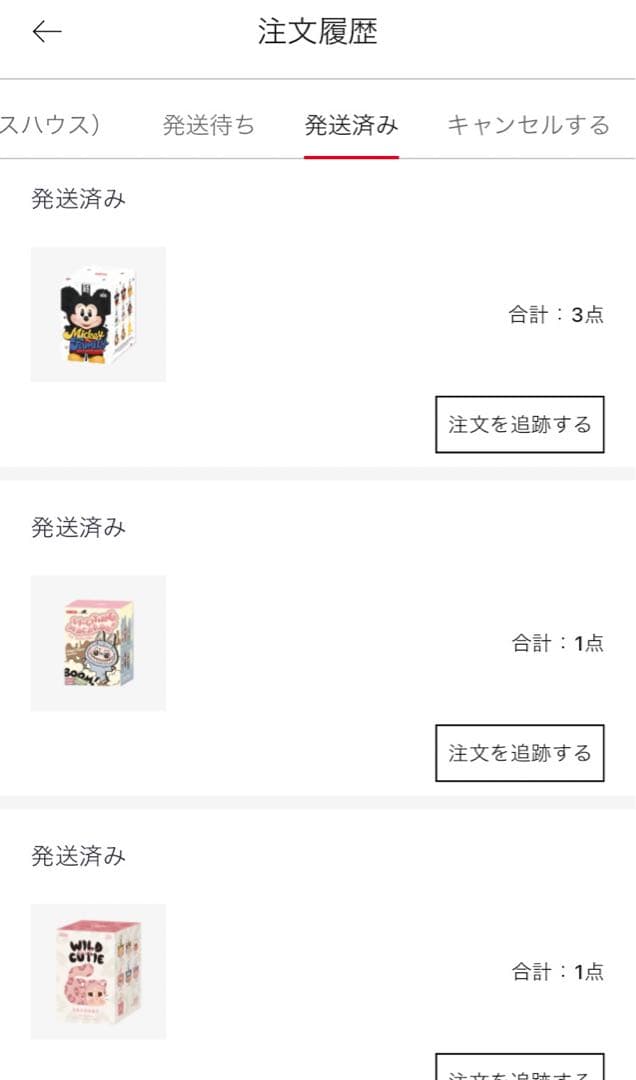This screenshot has width=636, height=1080.
Task: Switch to the partially visible スハウス) tab
Action: (50, 125)
